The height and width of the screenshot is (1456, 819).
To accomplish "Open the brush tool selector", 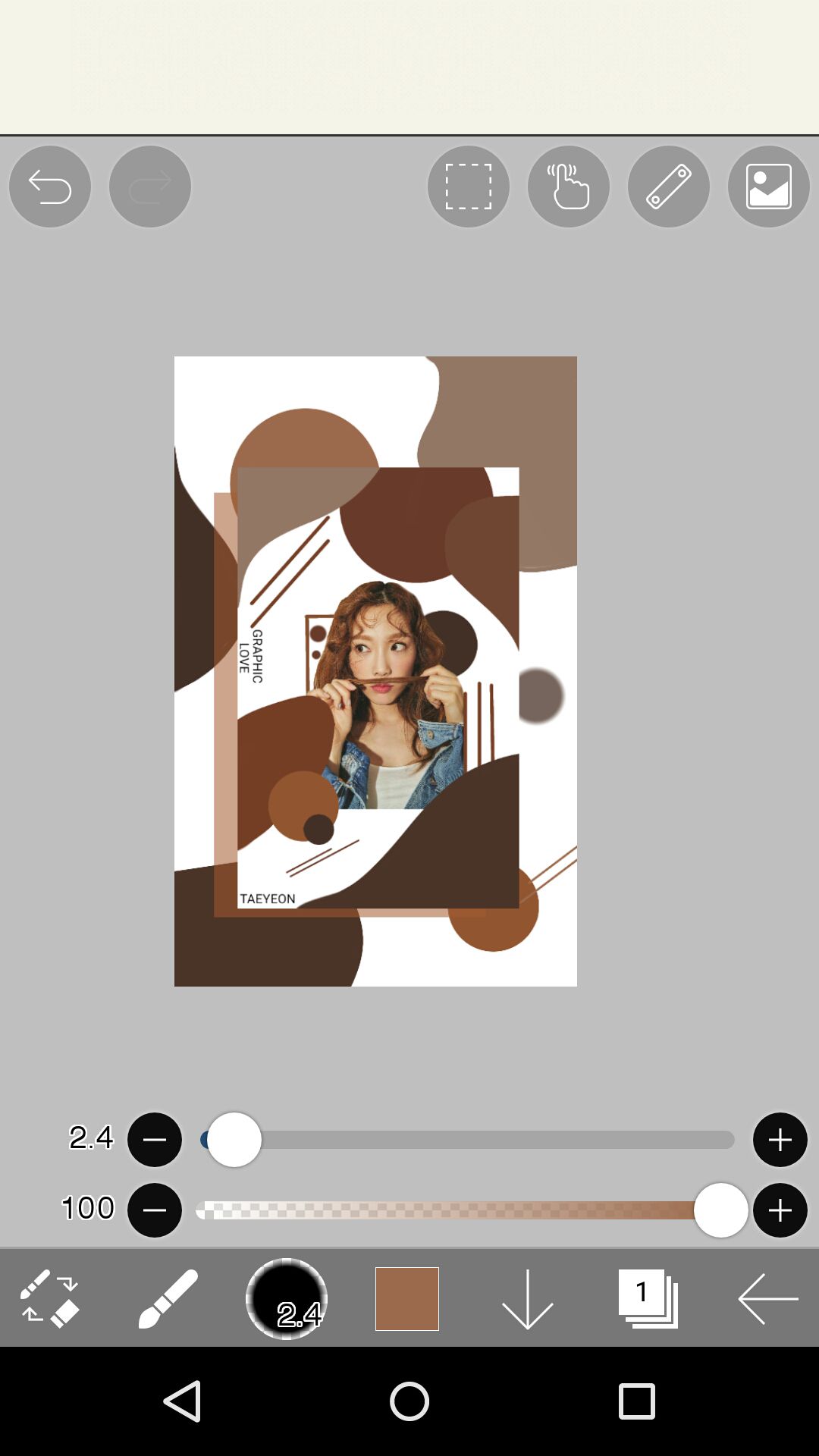I will [x=168, y=1299].
